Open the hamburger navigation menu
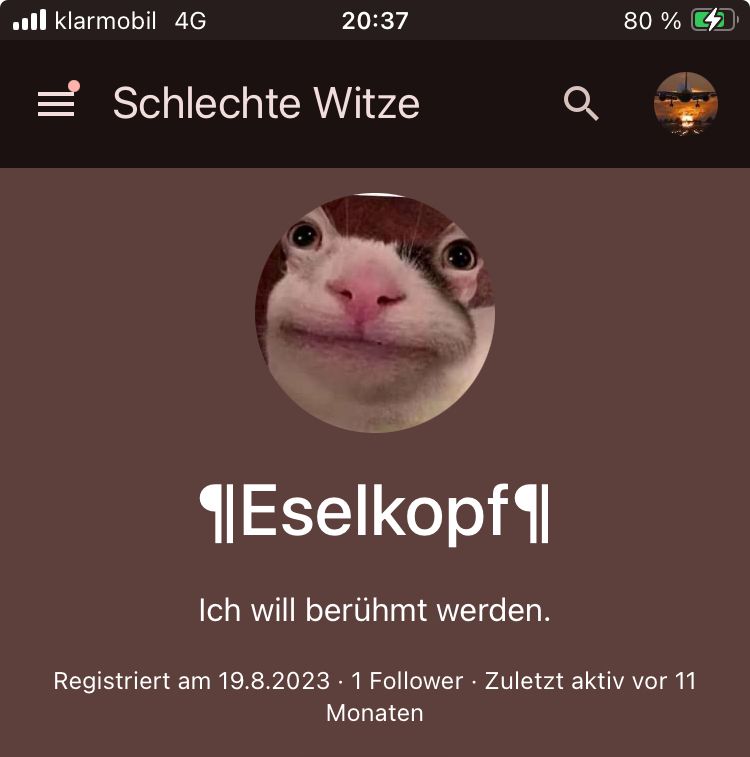This screenshot has width=750, height=757. click(56, 104)
